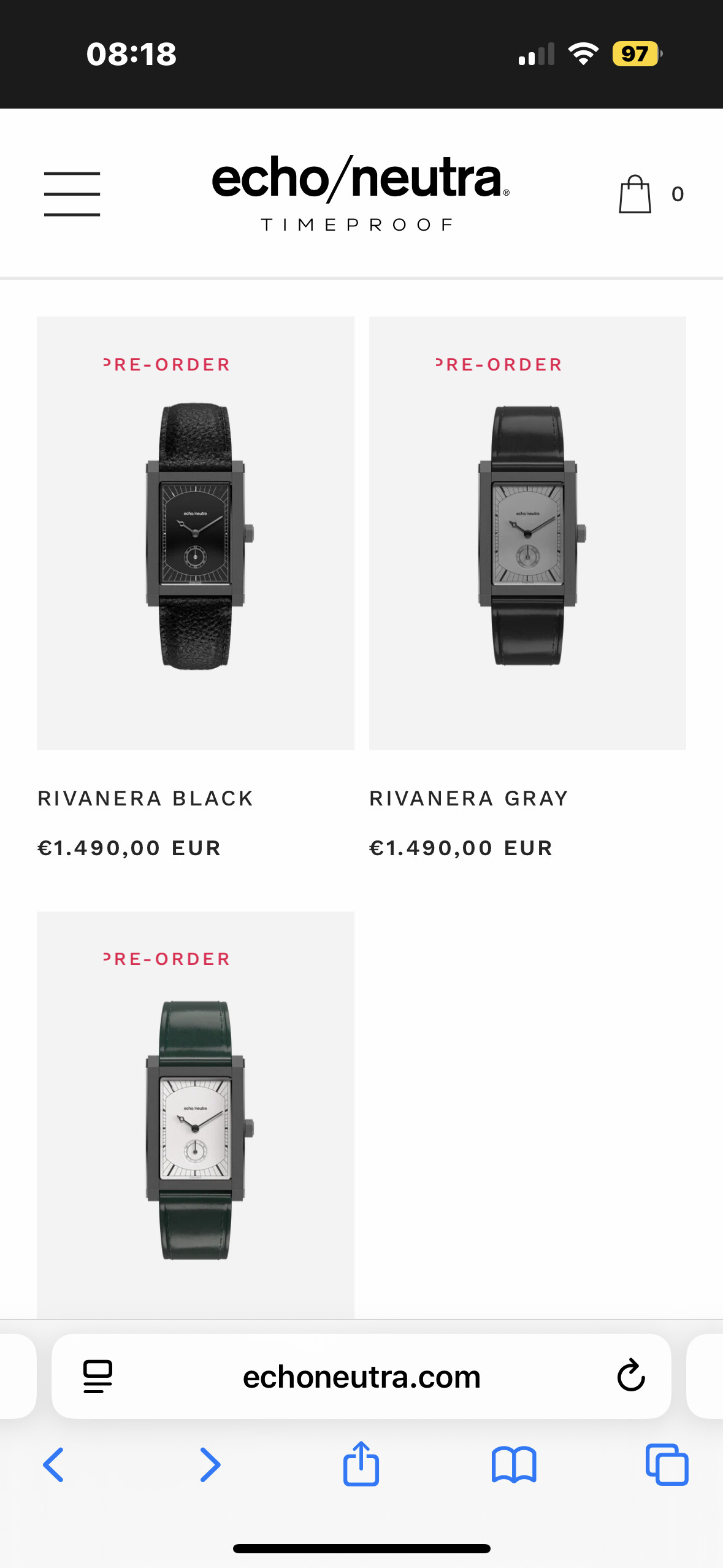
Task: Go back to the previous page
Action: point(53,1465)
